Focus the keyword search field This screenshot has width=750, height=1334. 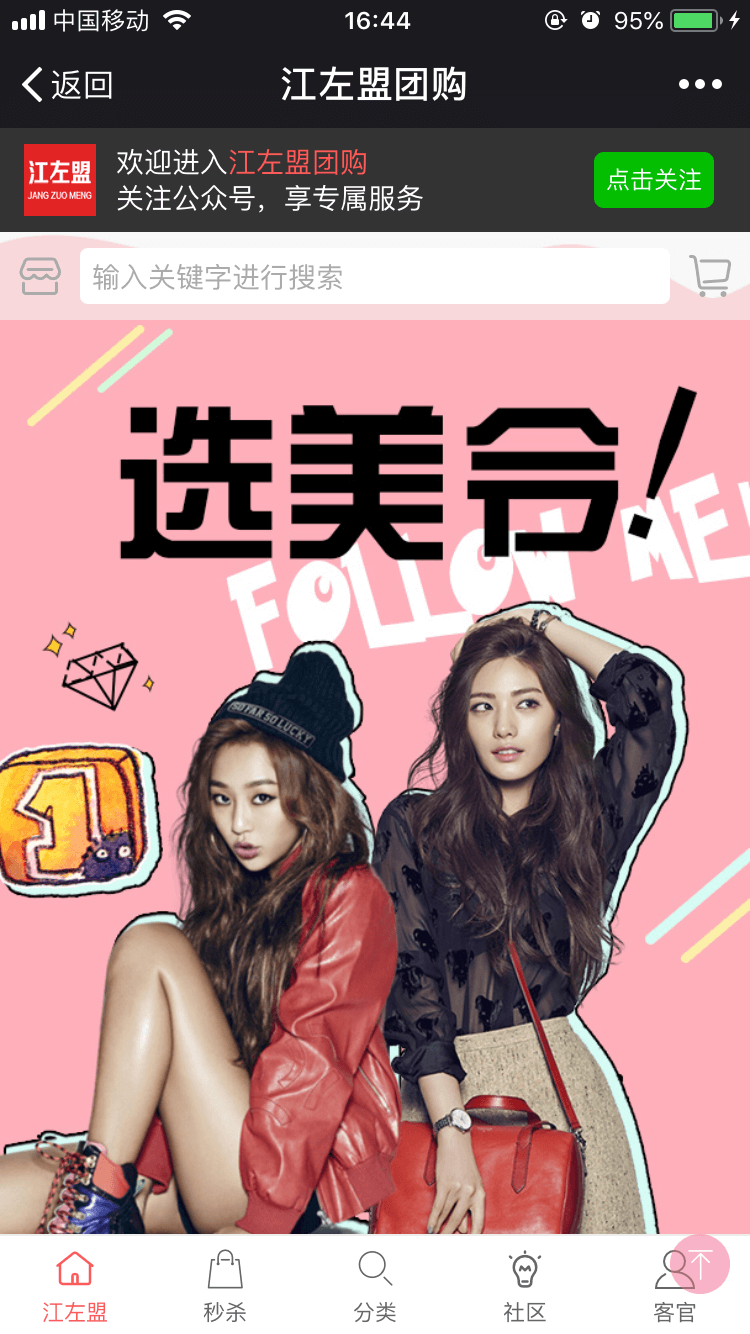click(375, 276)
